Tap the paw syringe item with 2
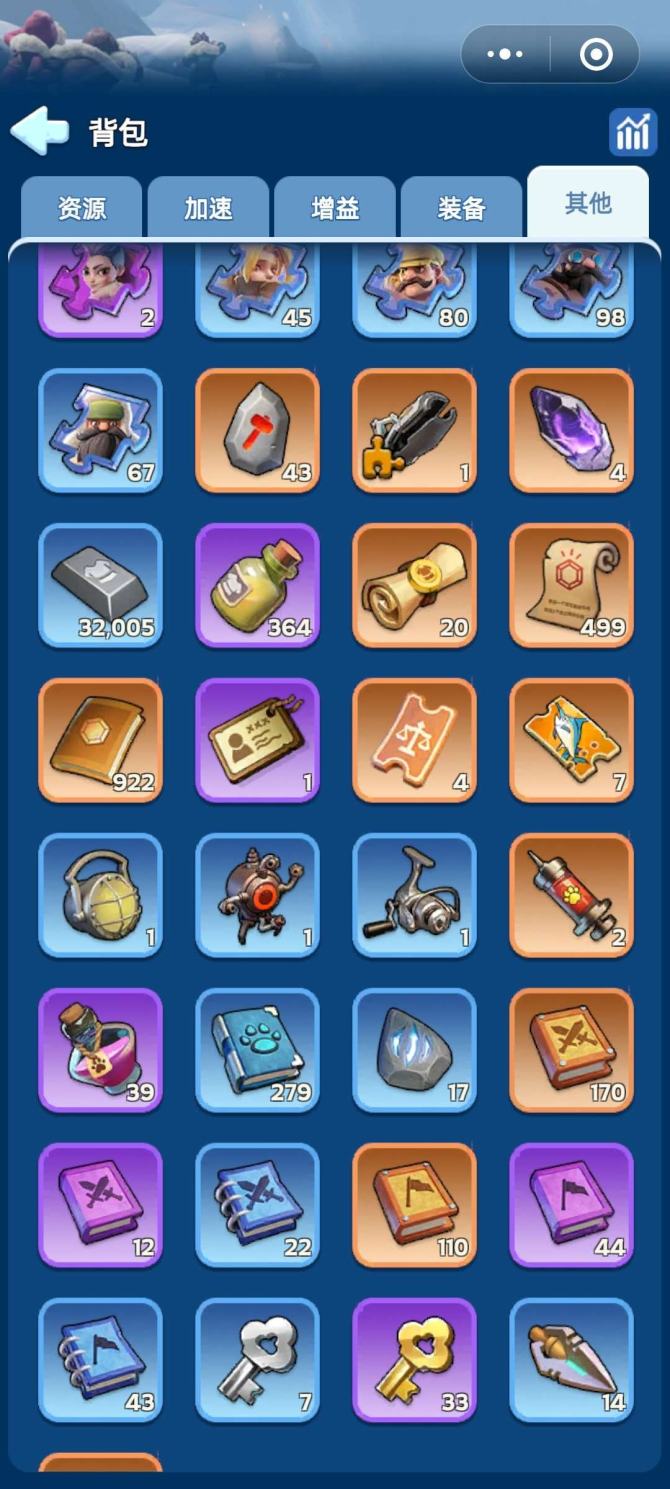This screenshot has width=670, height=1489. tap(571, 895)
